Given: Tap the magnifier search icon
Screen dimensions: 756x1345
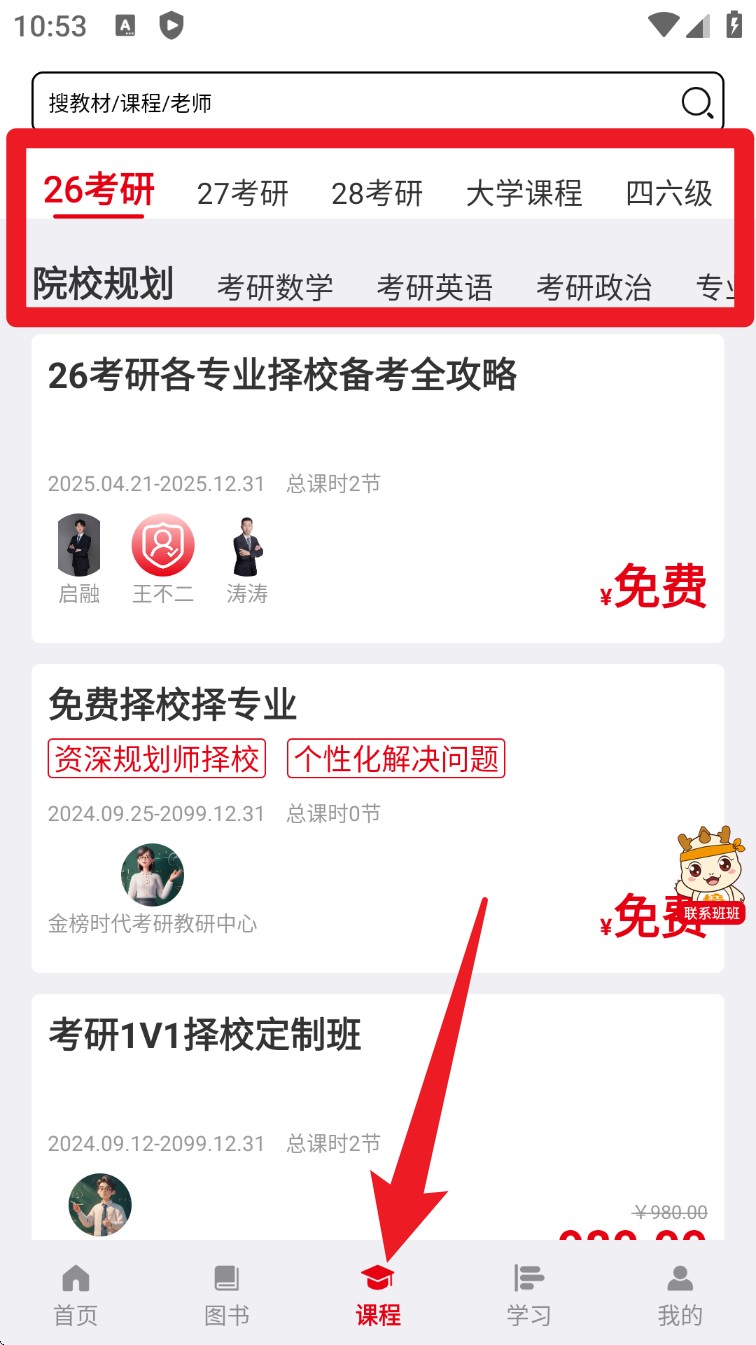Looking at the screenshot, I should pyautogui.click(x=696, y=102).
